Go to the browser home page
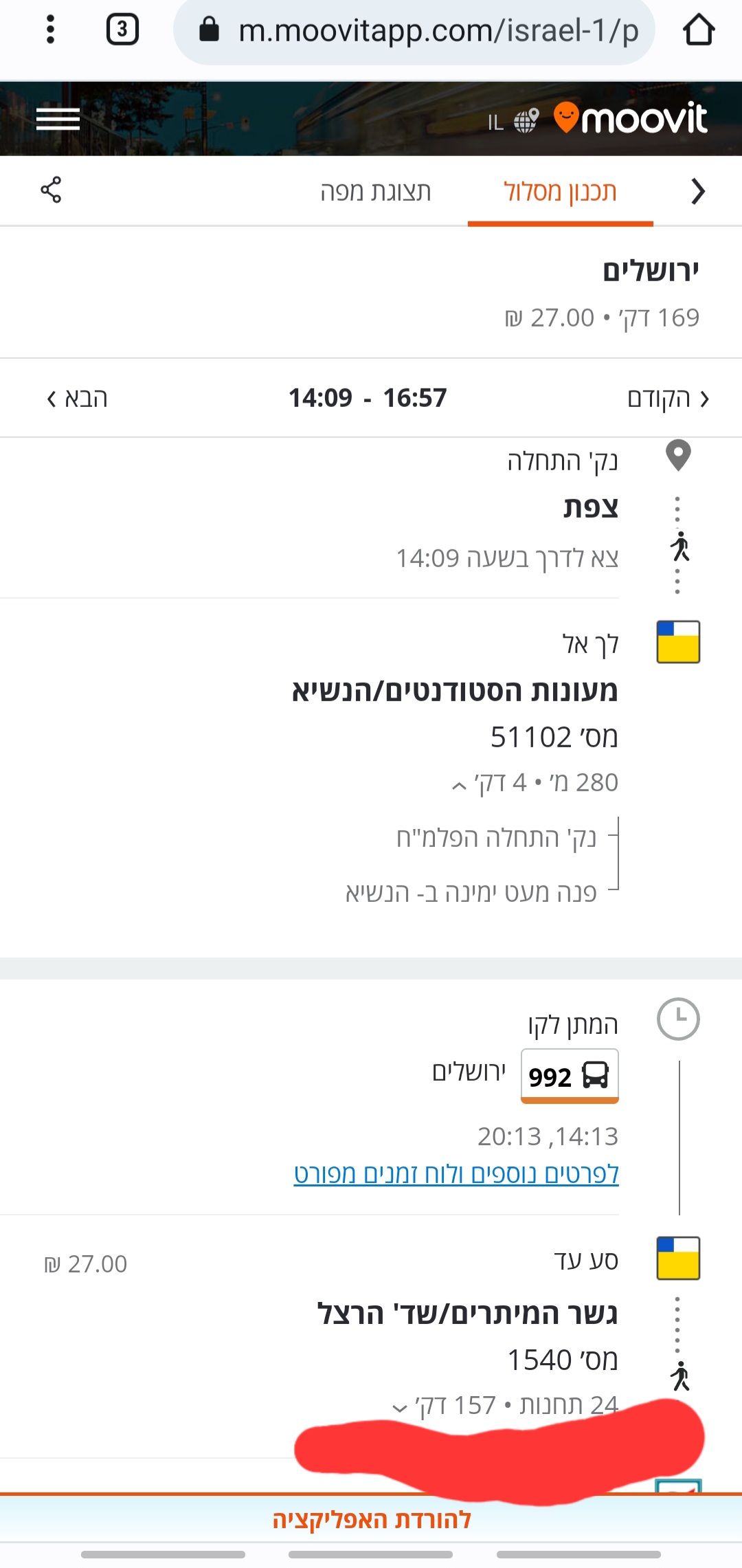This screenshot has height=1568, width=742. pos(698,30)
